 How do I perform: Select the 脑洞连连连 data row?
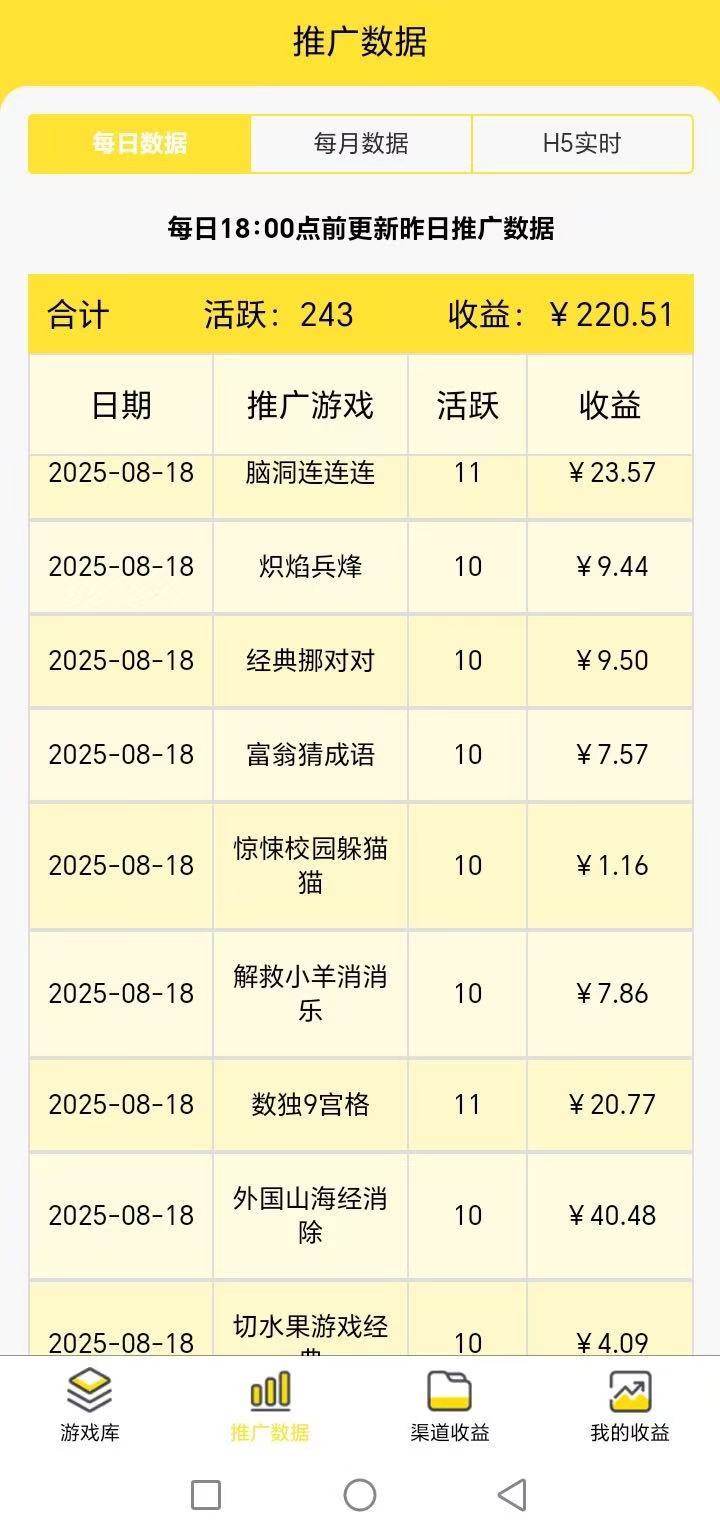[360, 472]
